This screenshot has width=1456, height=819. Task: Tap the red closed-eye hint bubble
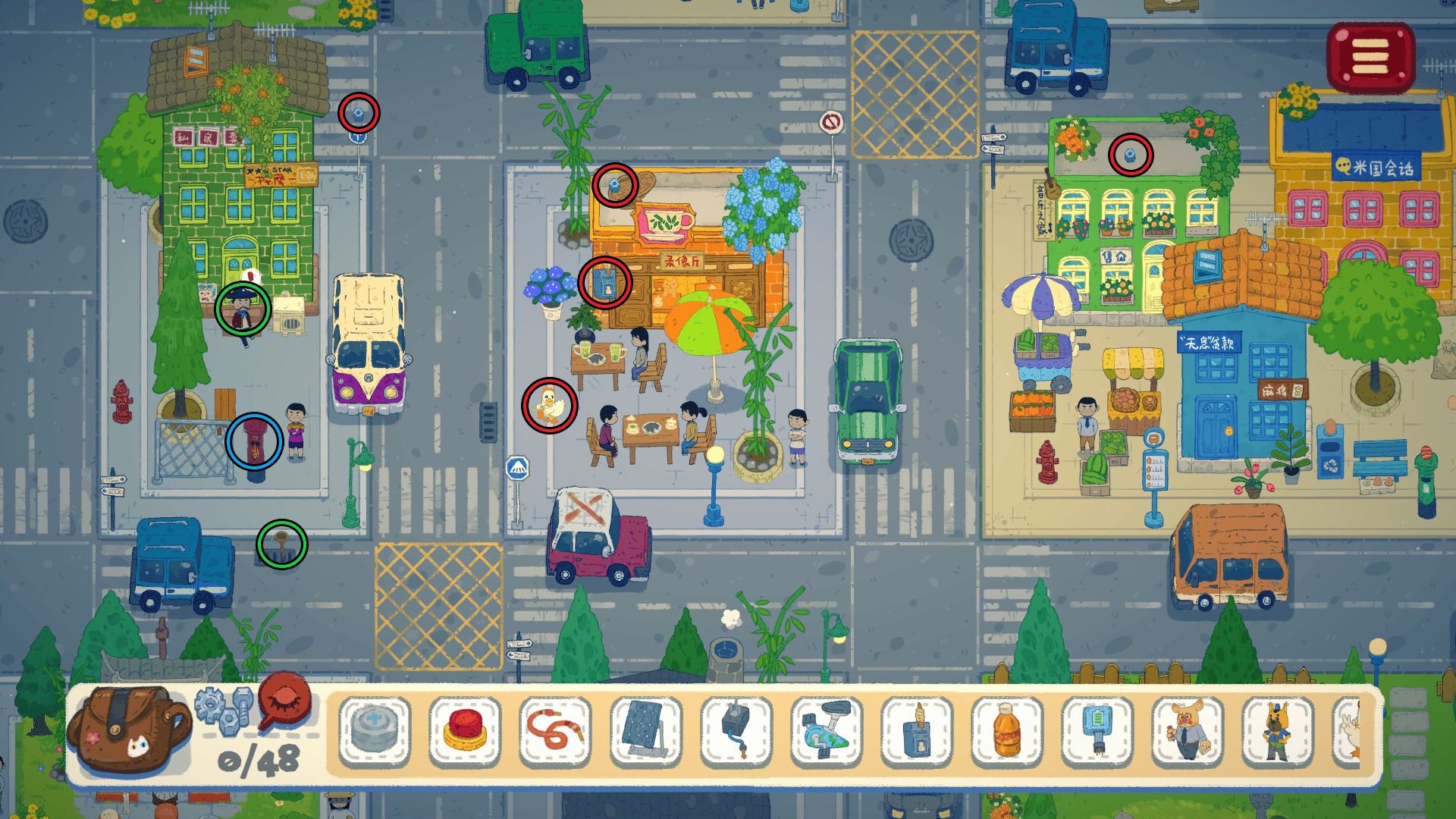click(285, 701)
